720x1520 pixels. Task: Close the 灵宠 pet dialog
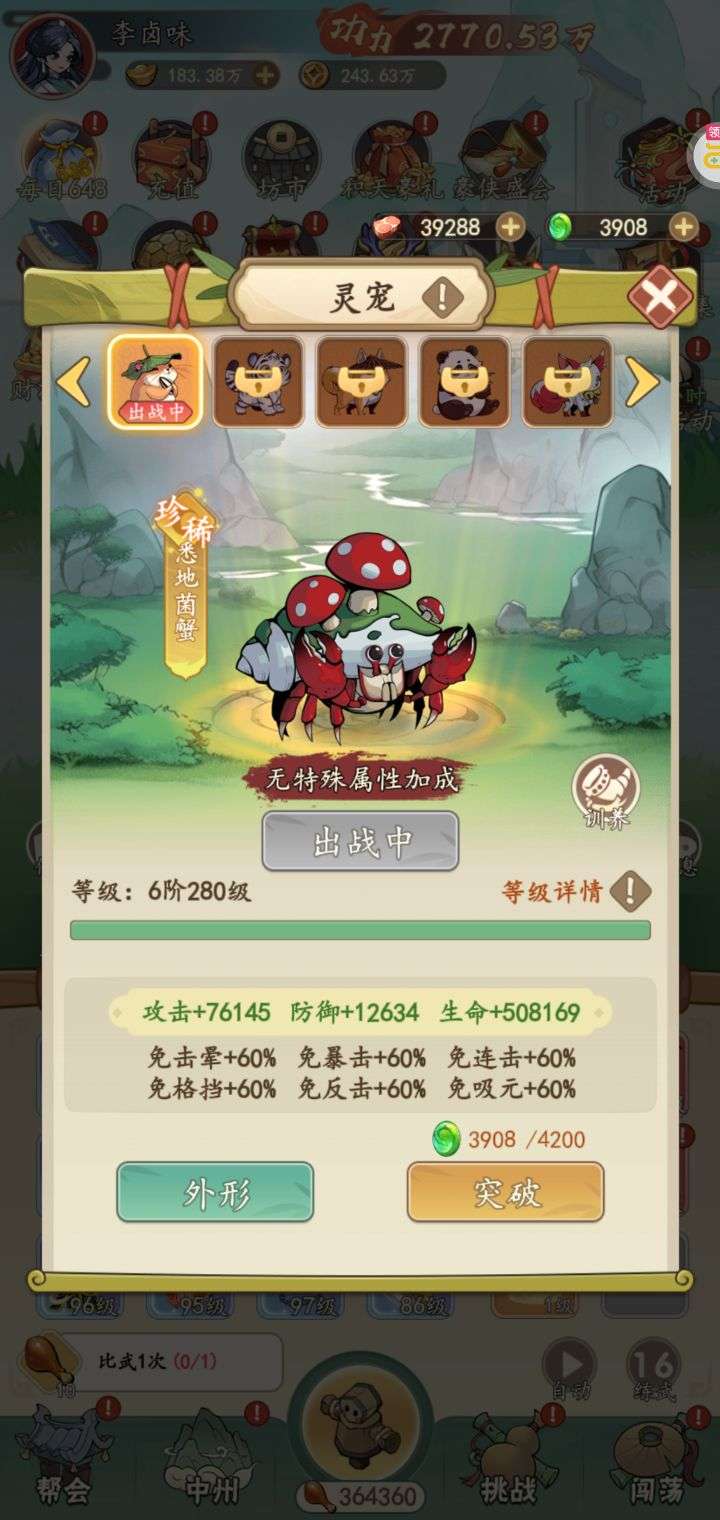661,295
